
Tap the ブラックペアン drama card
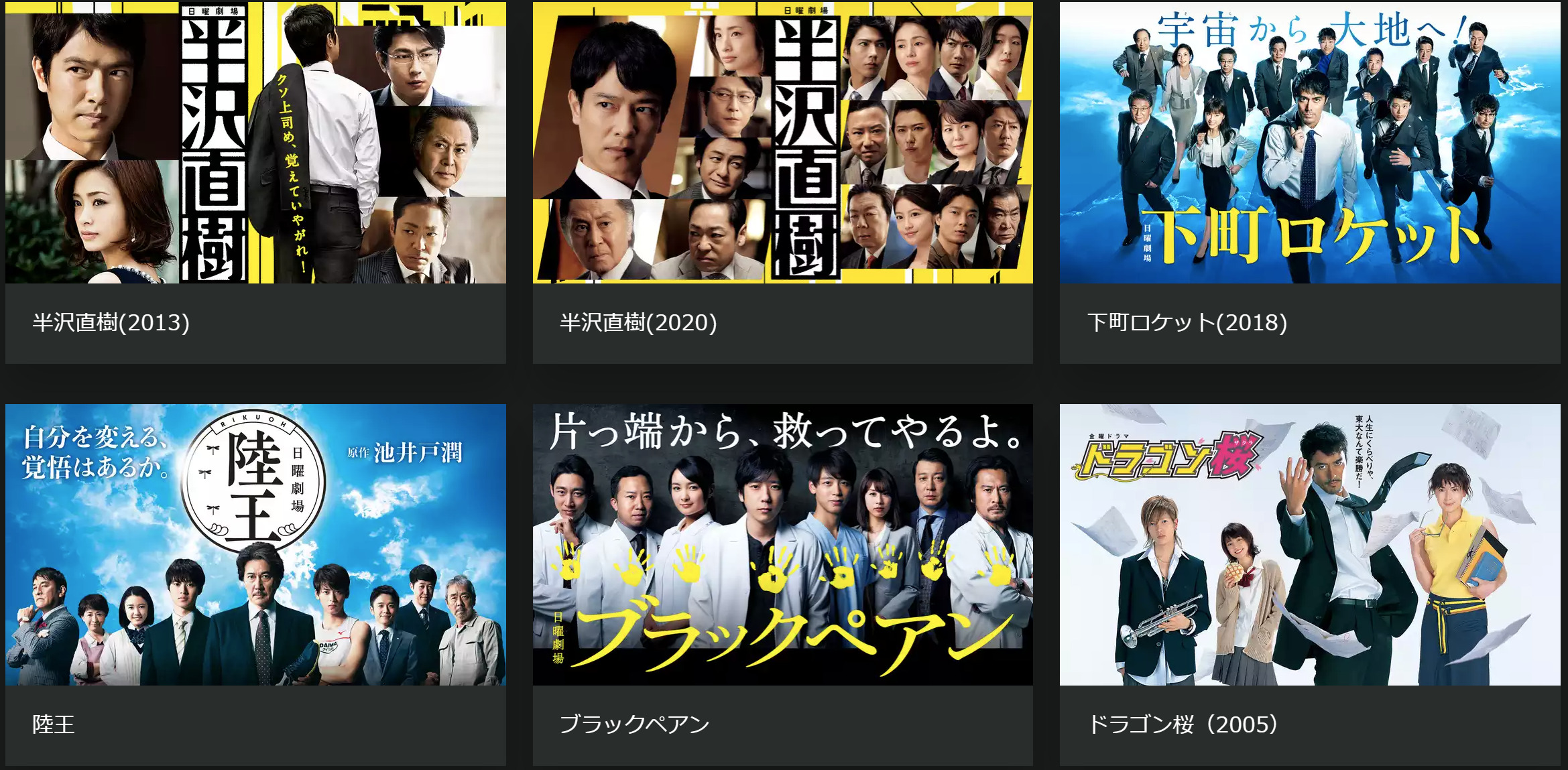pos(782,583)
